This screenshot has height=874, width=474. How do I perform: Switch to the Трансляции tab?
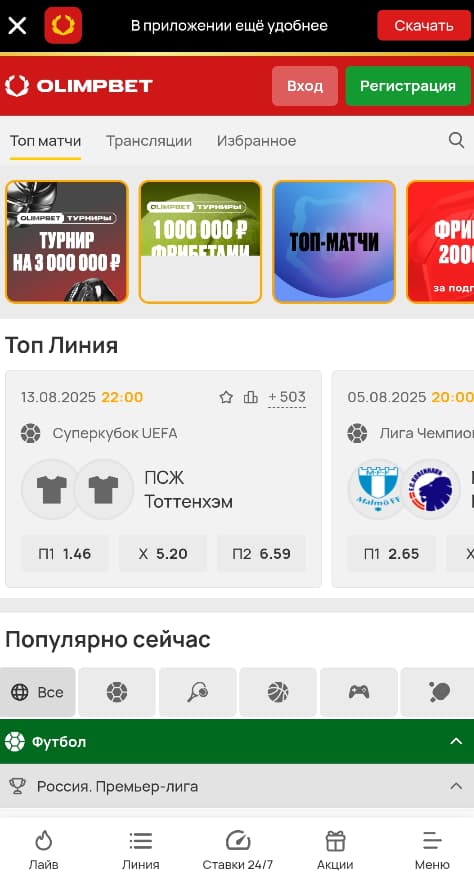coord(149,141)
